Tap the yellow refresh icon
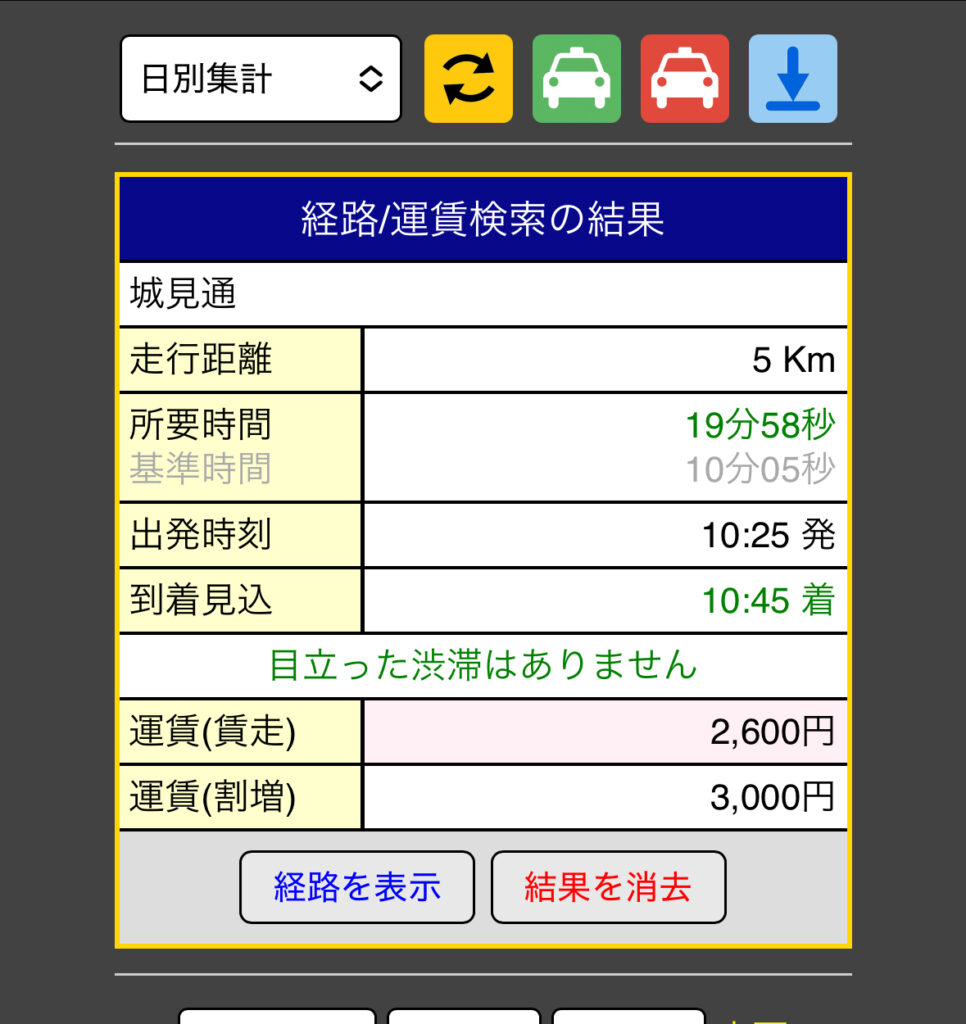Viewport: 966px width, 1024px height. click(468, 79)
